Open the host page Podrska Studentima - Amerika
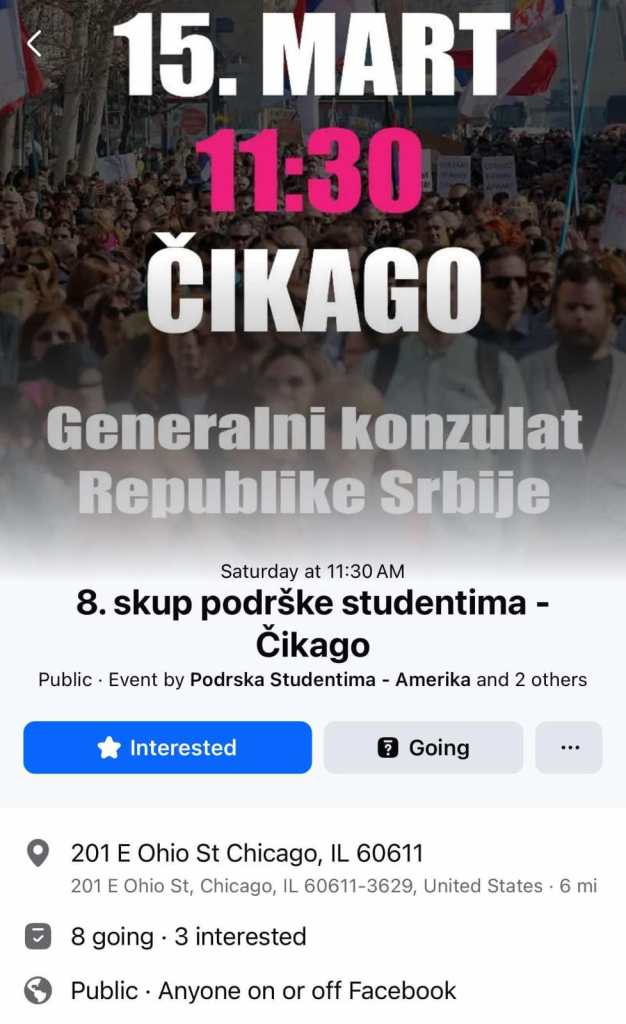626x1024 pixels. coord(330,680)
